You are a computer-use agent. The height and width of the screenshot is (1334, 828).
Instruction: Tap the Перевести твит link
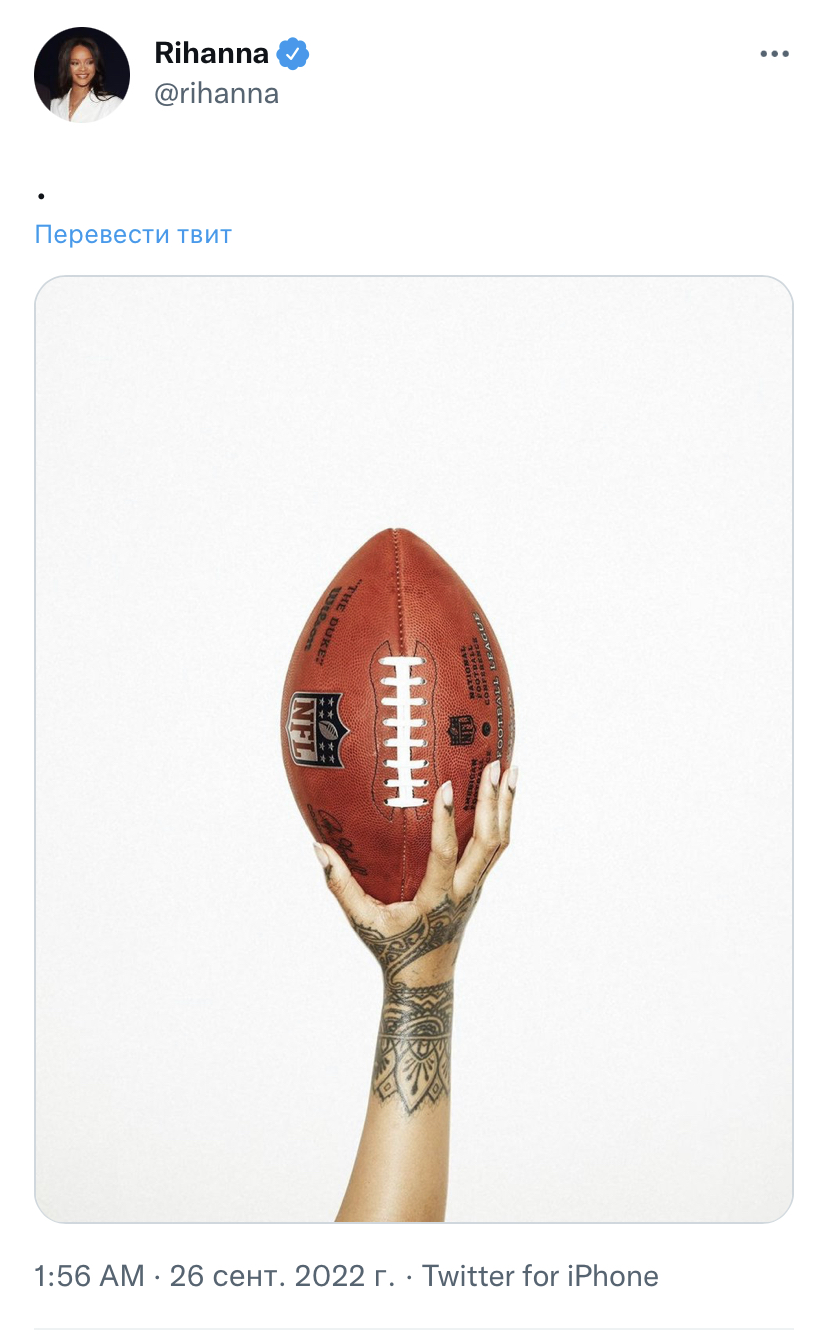133,234
